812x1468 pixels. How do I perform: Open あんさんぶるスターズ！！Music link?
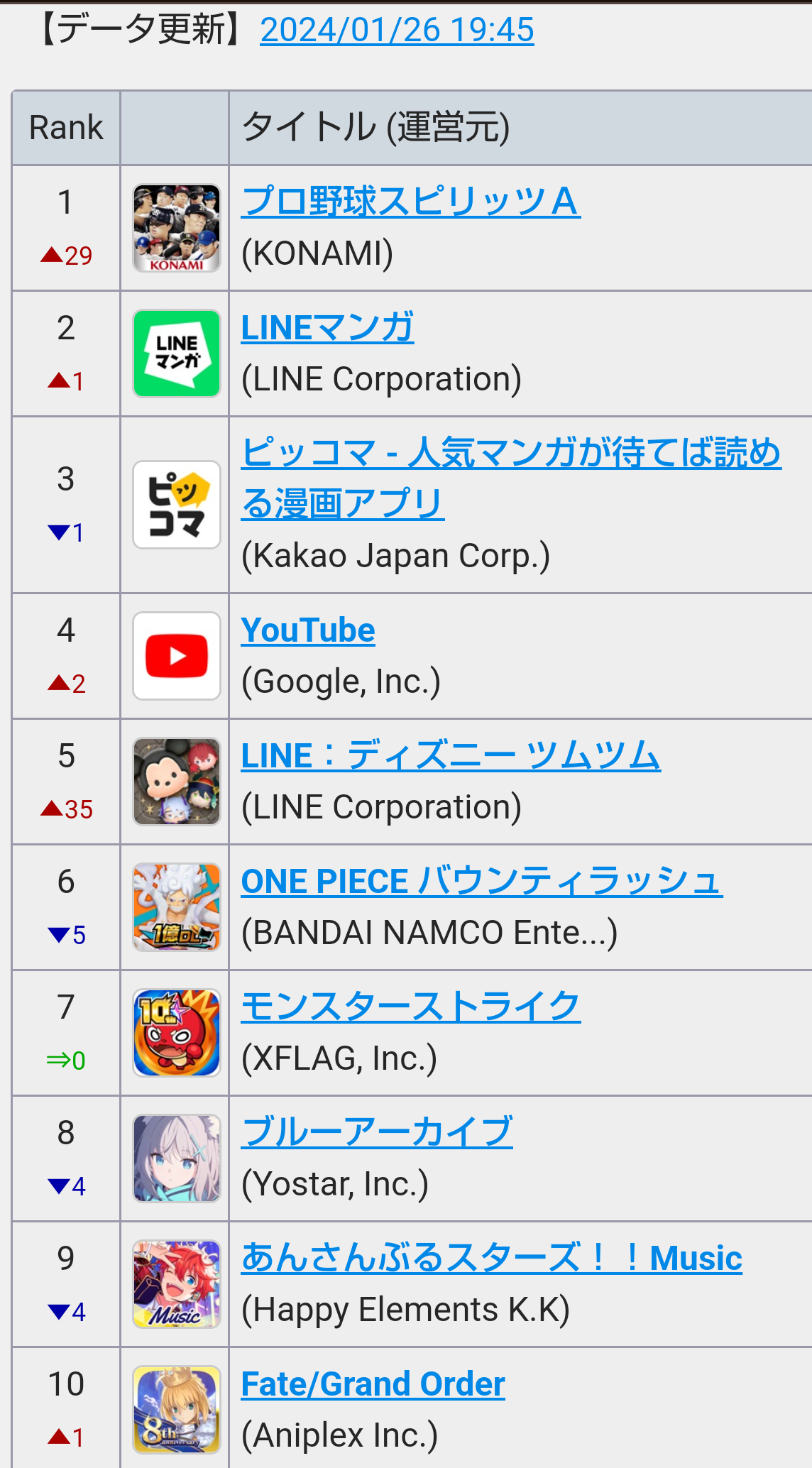pyautogui.click(x=492, y=1258)
